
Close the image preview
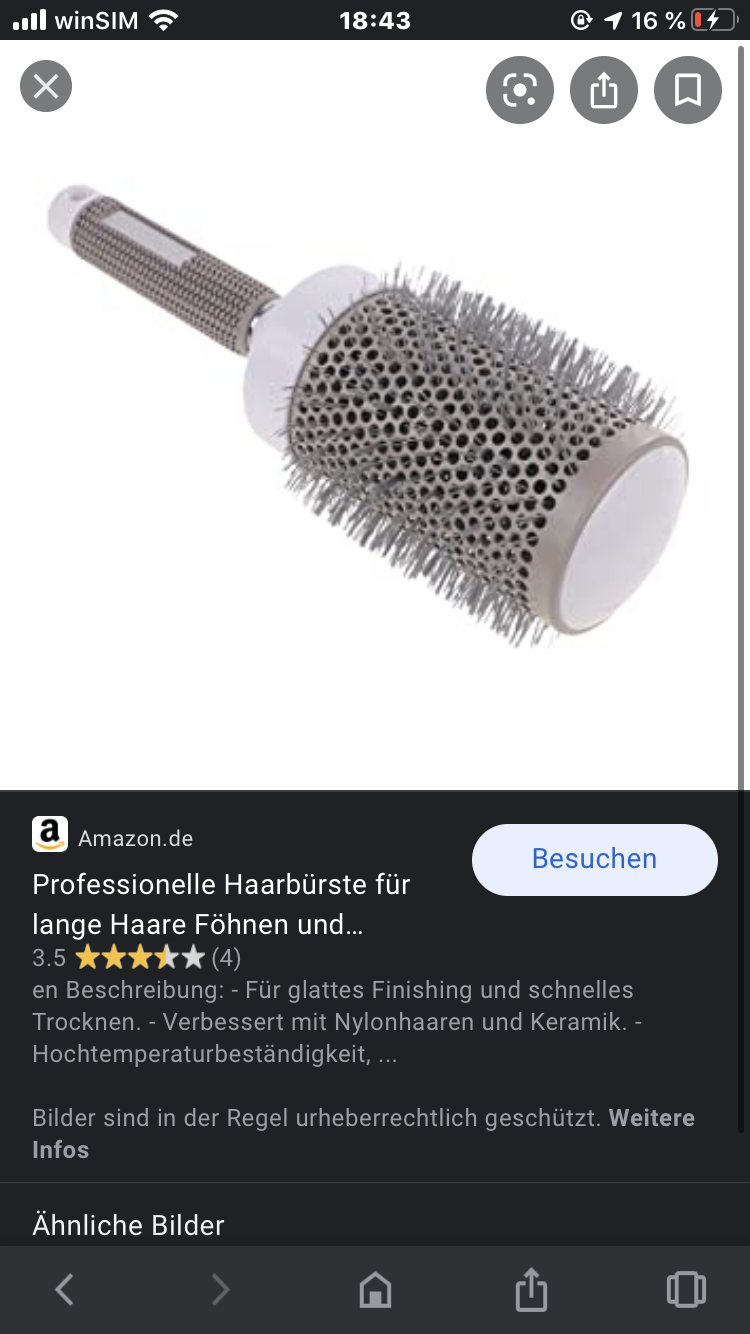coord(46,87)
